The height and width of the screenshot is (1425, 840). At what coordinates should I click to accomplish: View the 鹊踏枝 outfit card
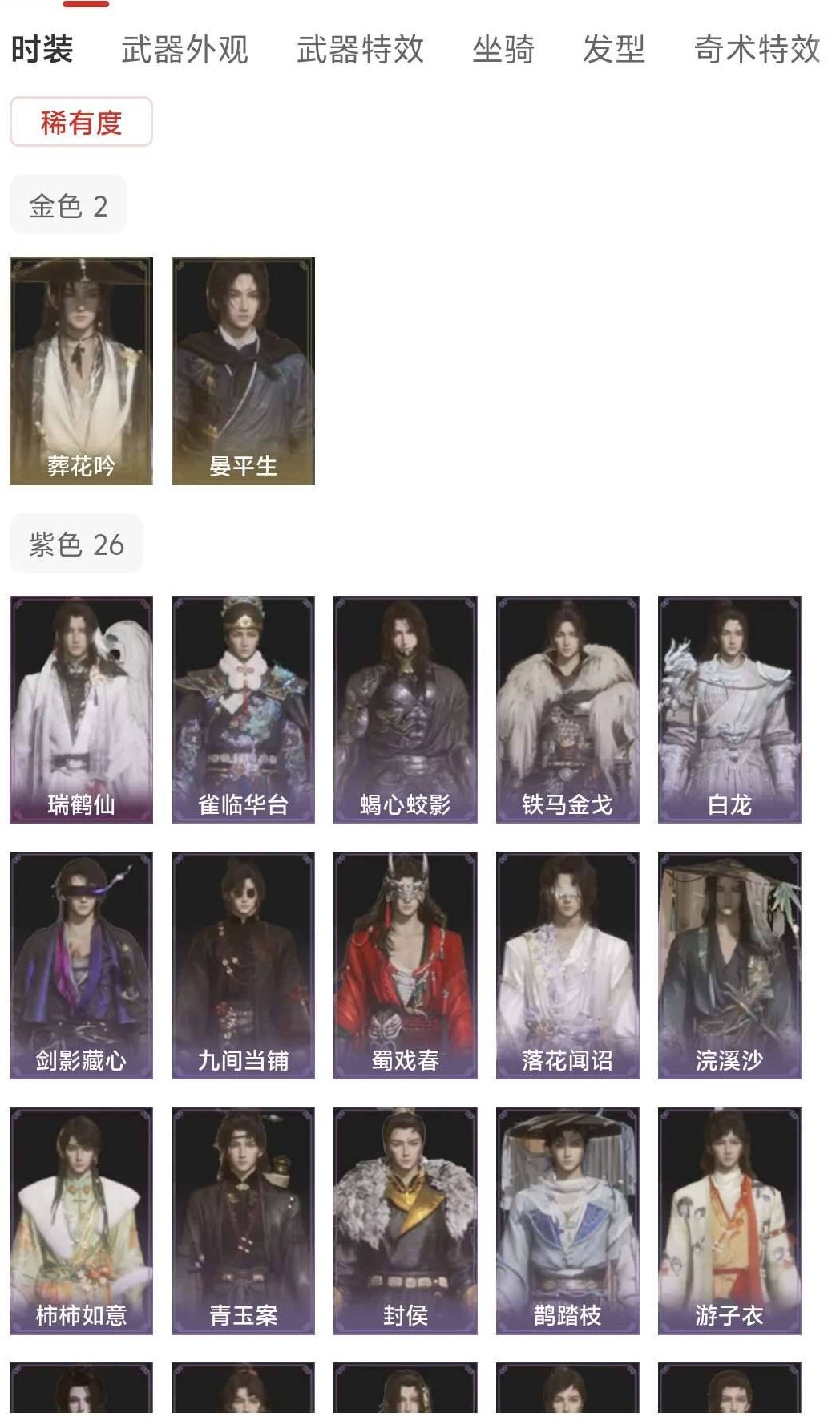pyautogui.click(x=567, y=1221)
